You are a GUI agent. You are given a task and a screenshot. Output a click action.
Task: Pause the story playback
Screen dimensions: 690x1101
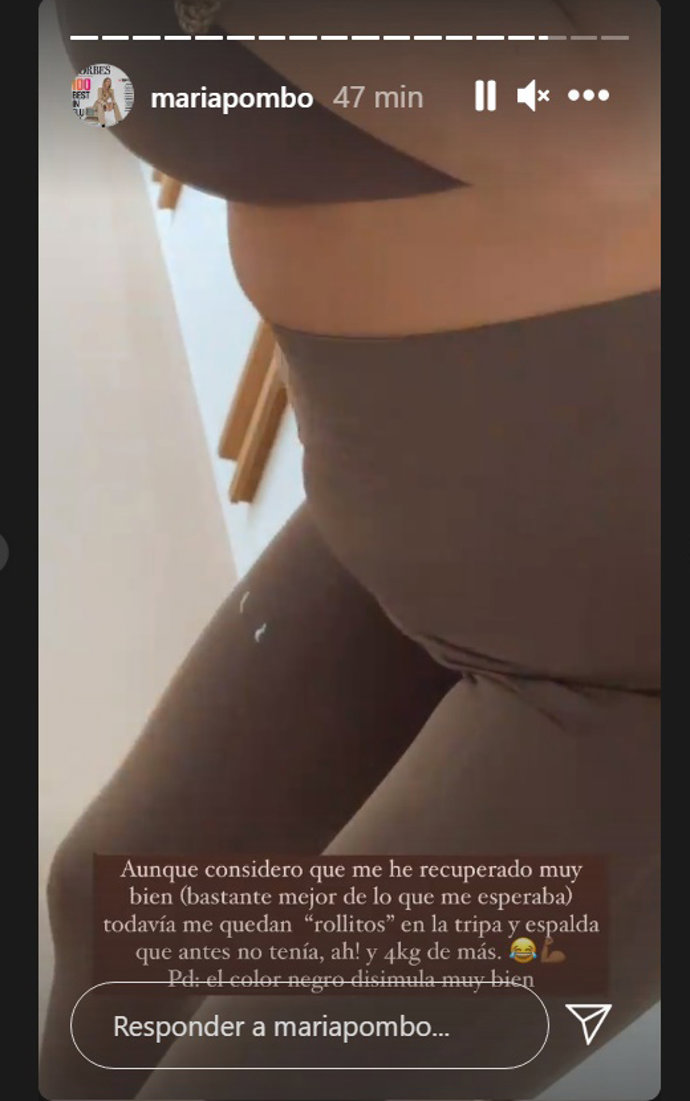pyautogui.click(x=485, y=96)
